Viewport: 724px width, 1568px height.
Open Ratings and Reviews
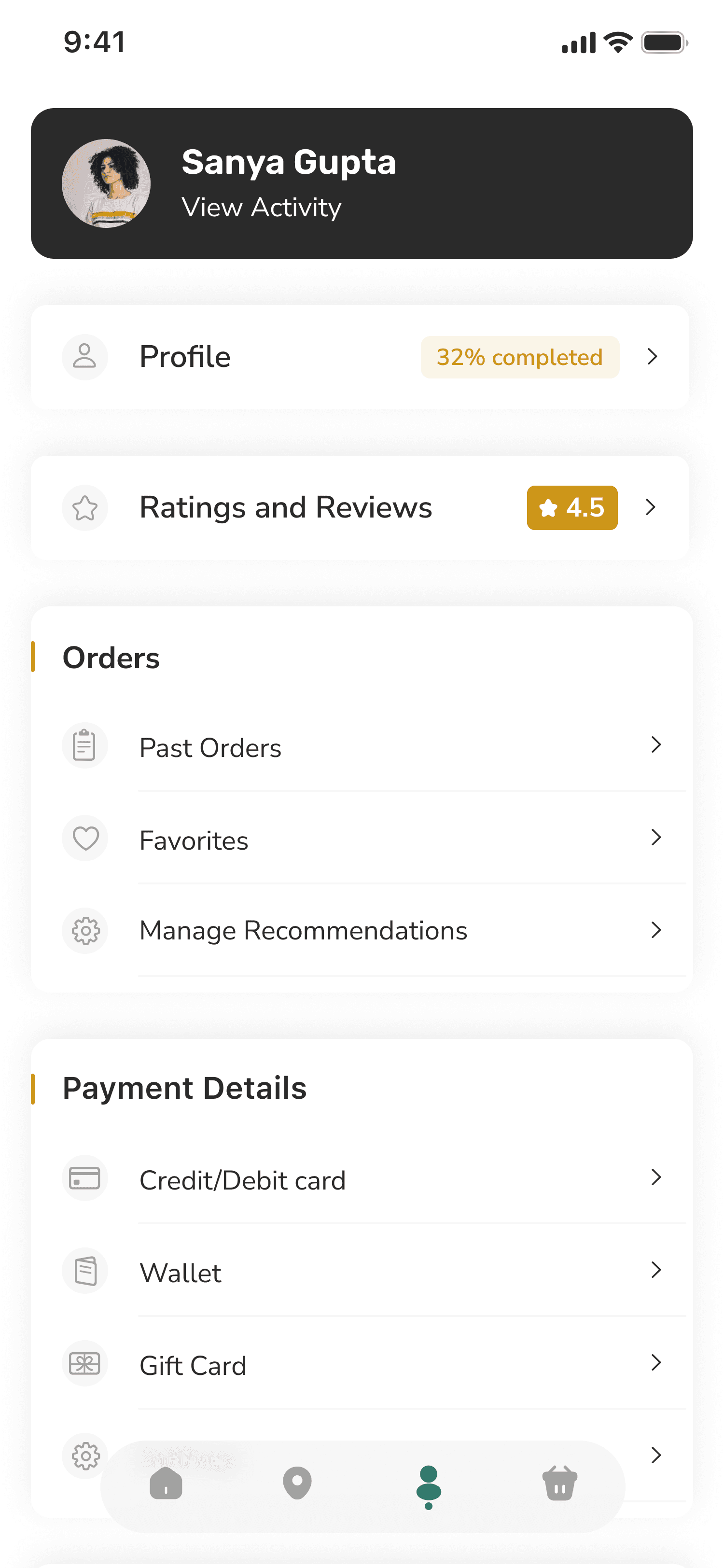click(360, 508)
